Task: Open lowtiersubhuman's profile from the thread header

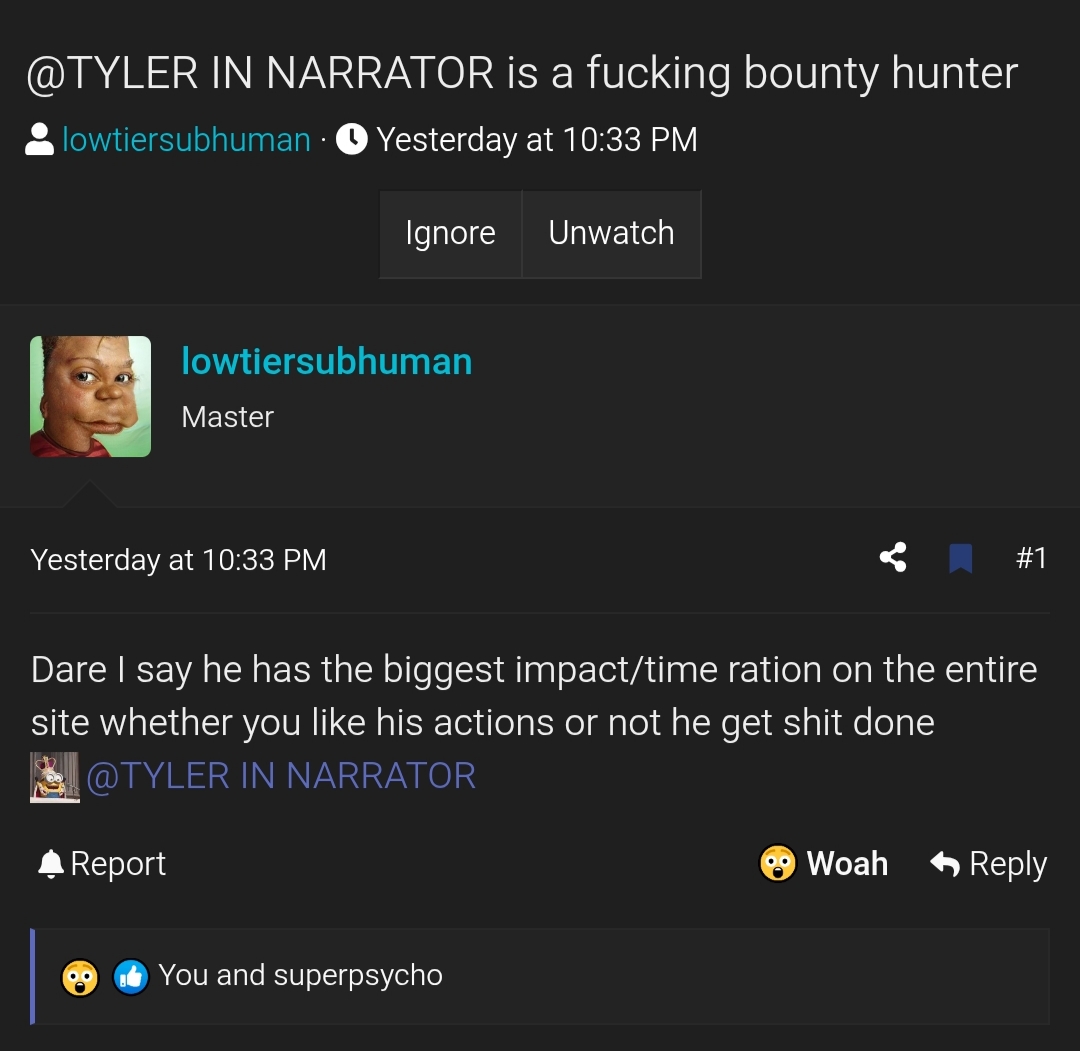Action: pos(186,140)
